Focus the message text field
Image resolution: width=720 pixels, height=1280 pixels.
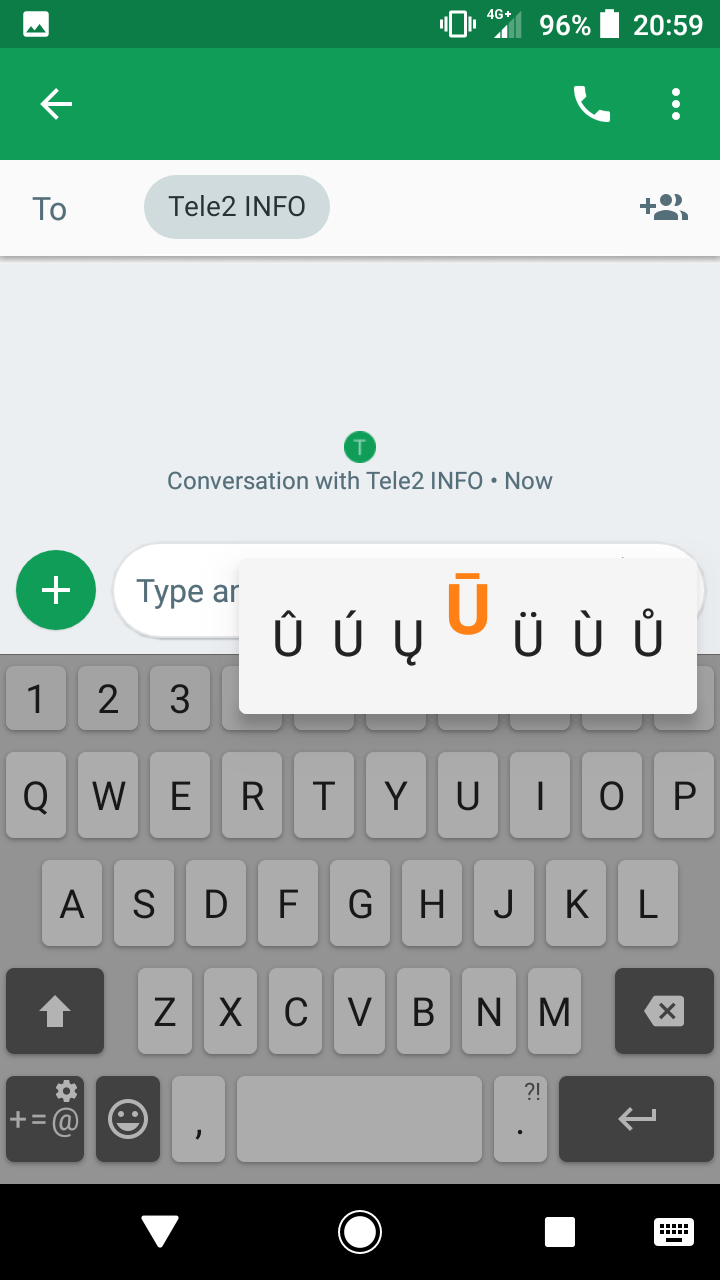pyautogui.click(x=410, y=591)
